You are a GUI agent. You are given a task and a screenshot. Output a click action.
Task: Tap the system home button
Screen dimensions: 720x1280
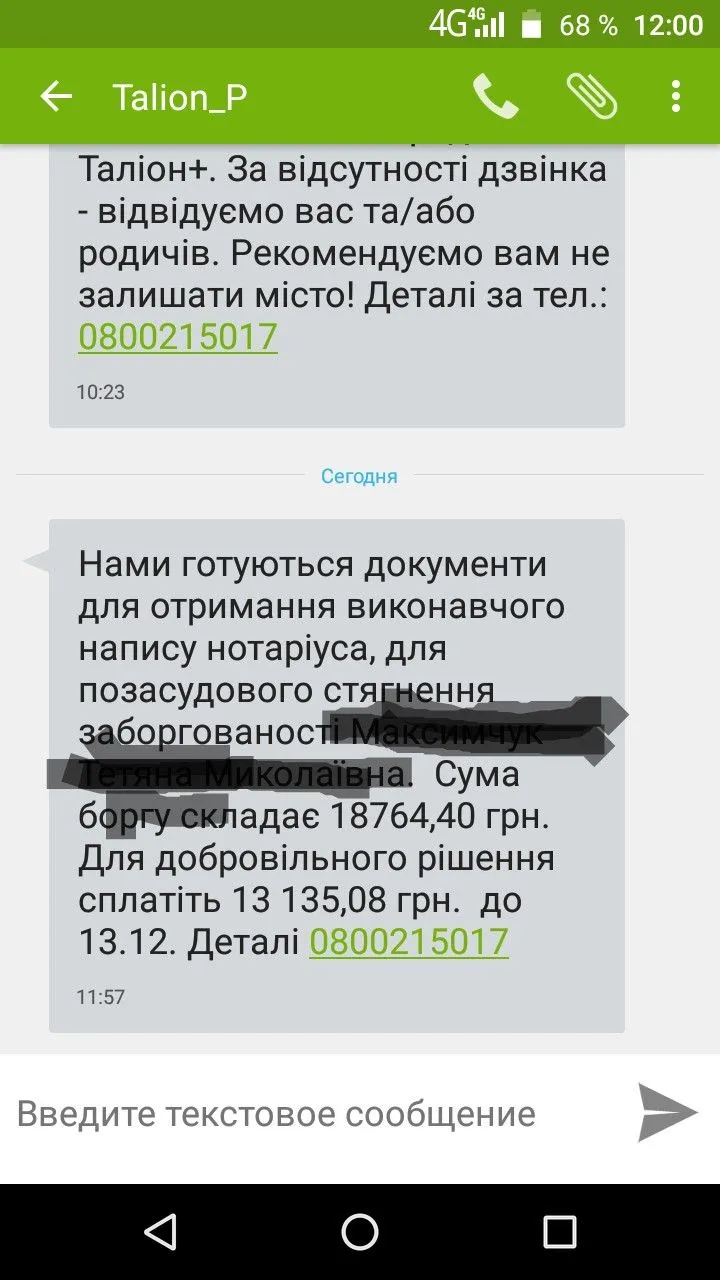360,1232
